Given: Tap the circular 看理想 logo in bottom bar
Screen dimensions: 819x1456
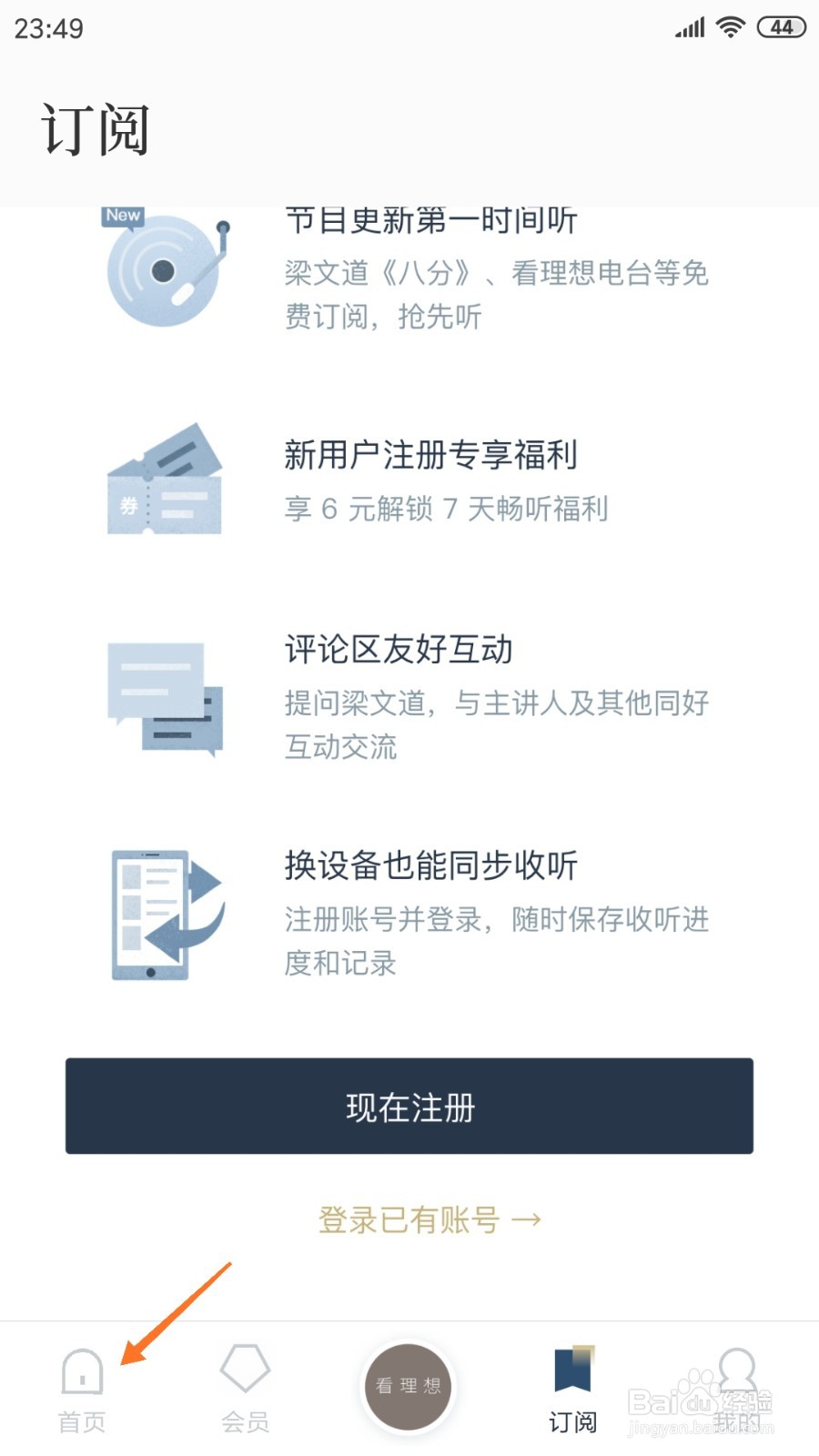Looking at the screenshot, I should (x=408, y=1383).
